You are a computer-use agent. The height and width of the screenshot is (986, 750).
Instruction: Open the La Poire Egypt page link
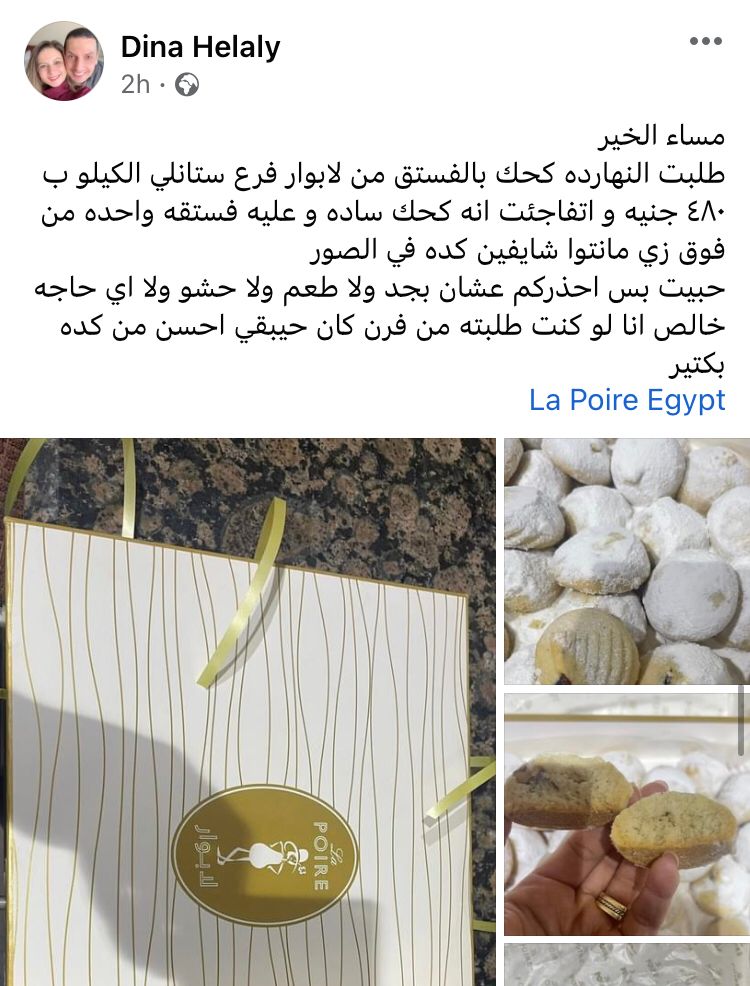click(x=627, y=401)
